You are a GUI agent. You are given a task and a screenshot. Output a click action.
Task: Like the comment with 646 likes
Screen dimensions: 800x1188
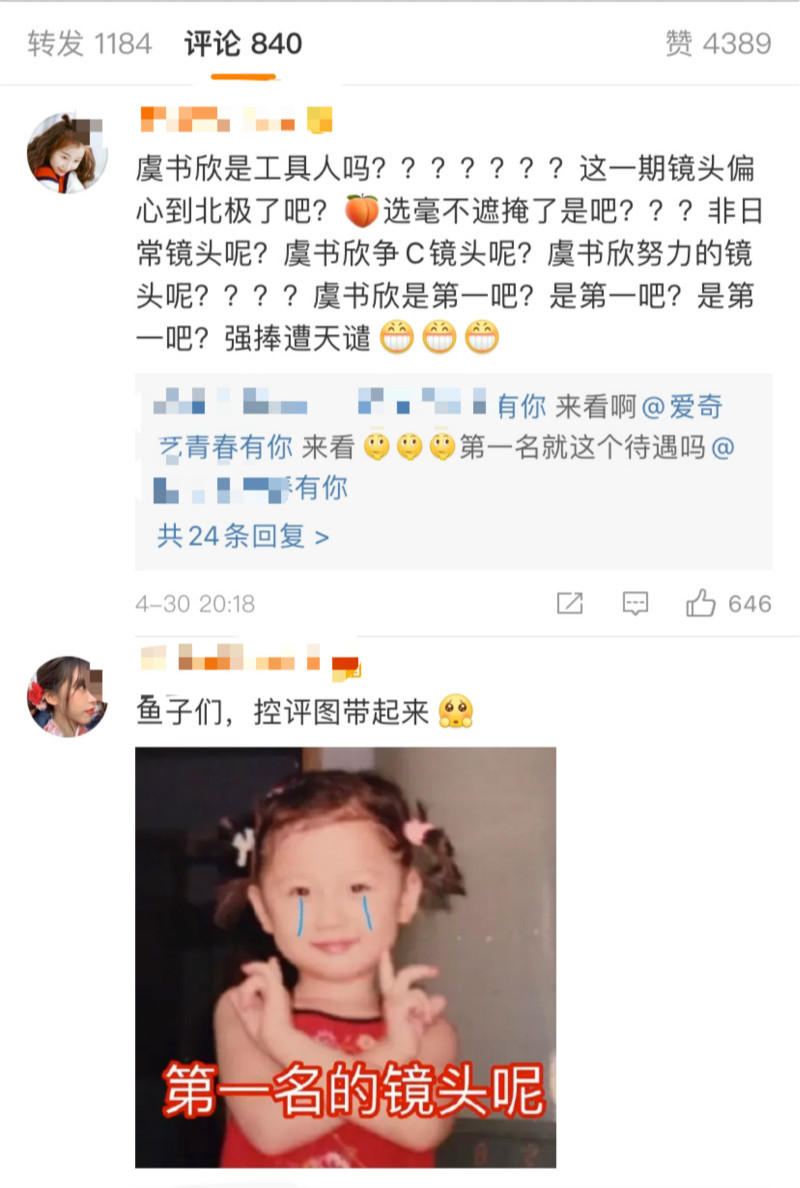coord(701,604)
